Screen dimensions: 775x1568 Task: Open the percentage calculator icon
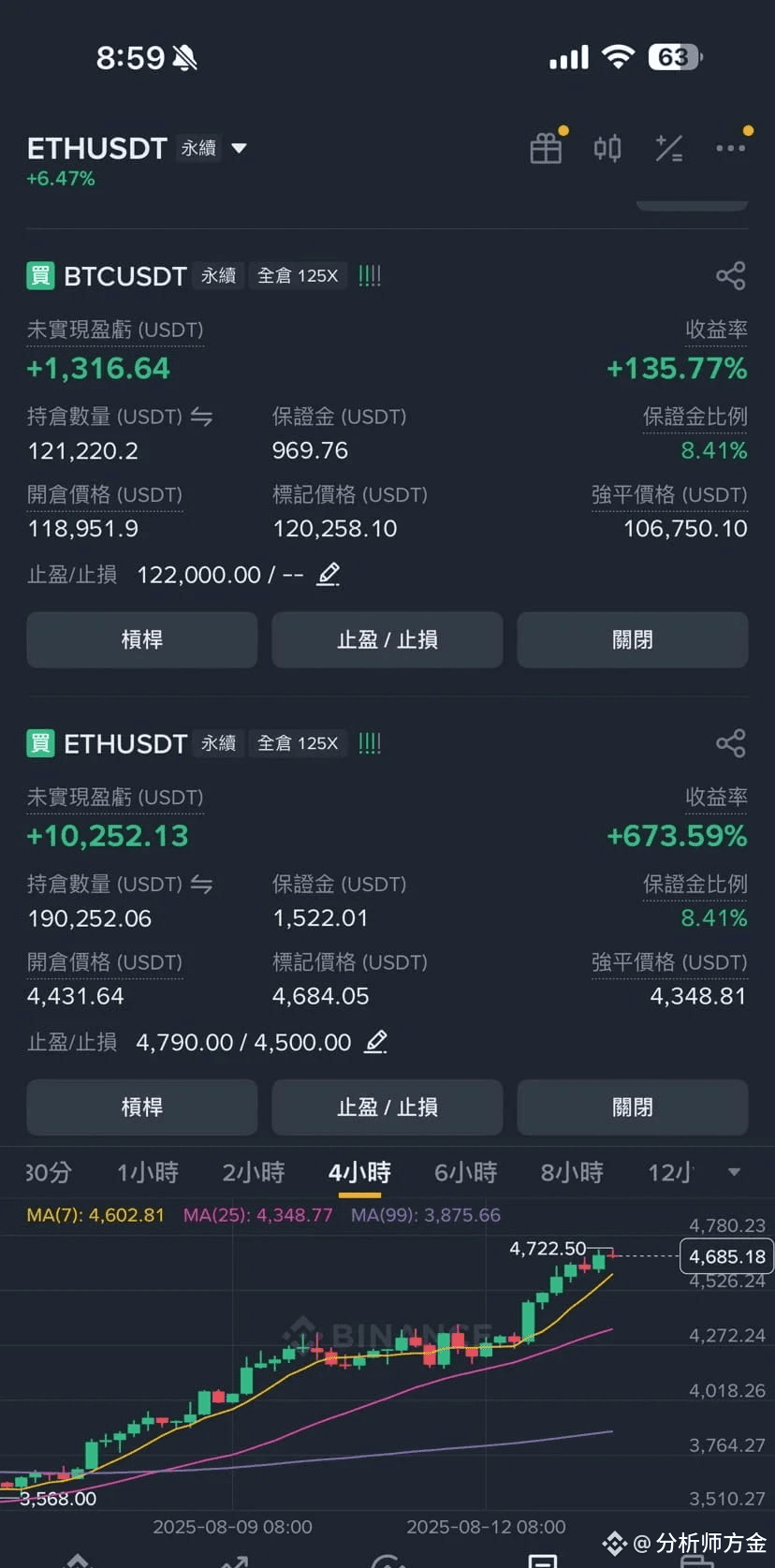(x=669, y=148)
